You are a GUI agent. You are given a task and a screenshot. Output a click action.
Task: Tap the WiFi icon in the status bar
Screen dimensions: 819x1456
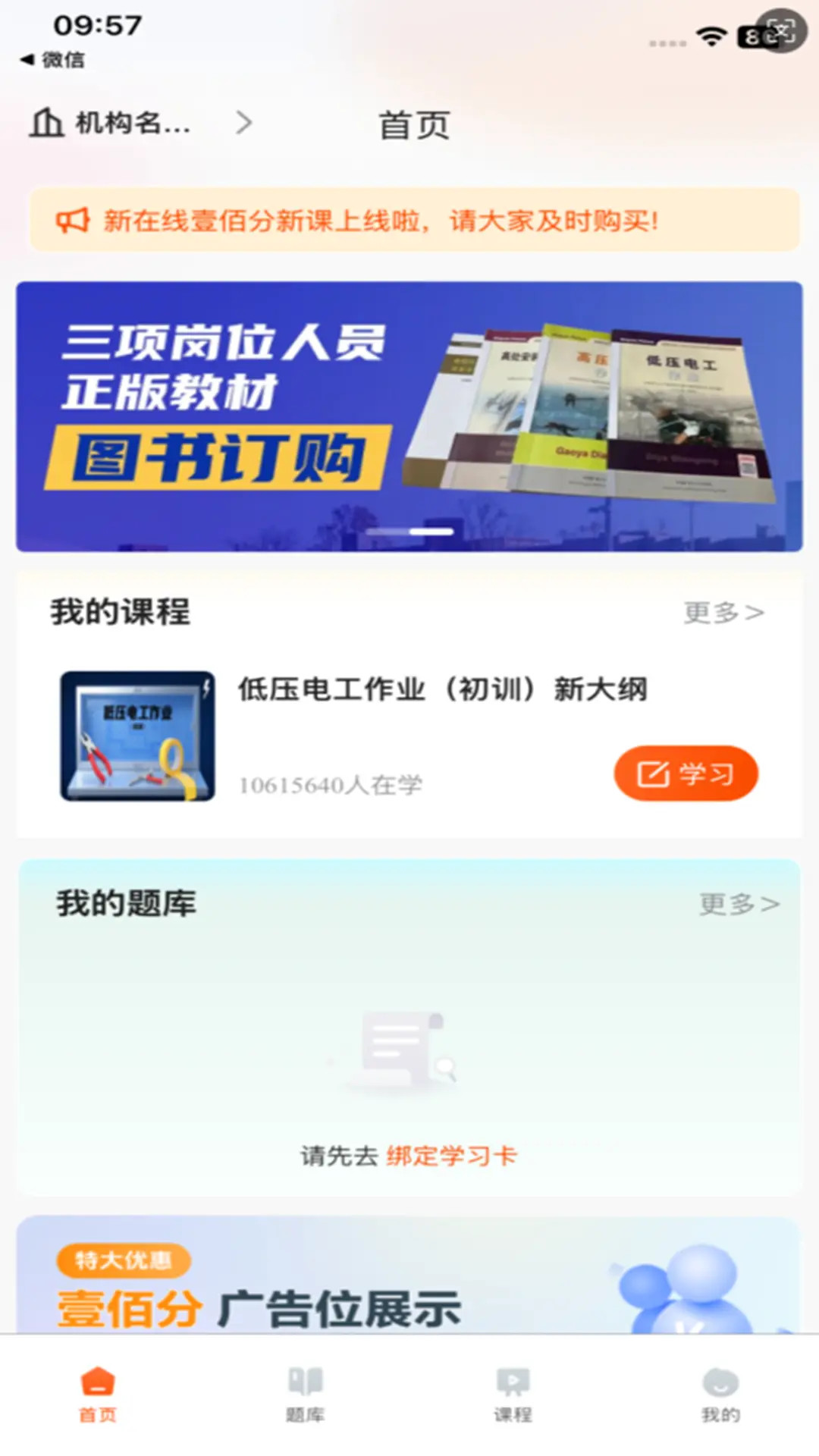(713, 35)
